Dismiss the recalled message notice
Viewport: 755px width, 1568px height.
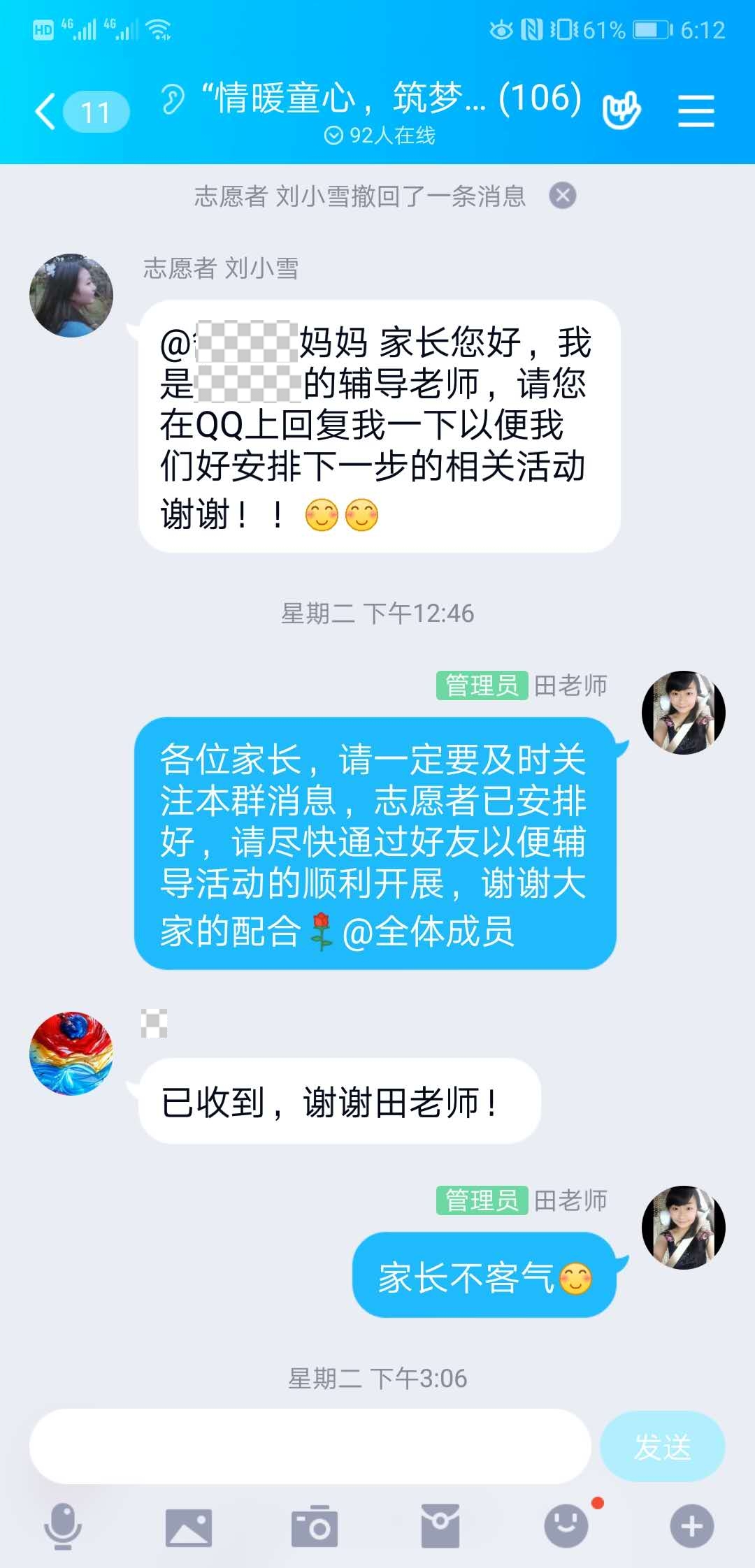(562, 196)
